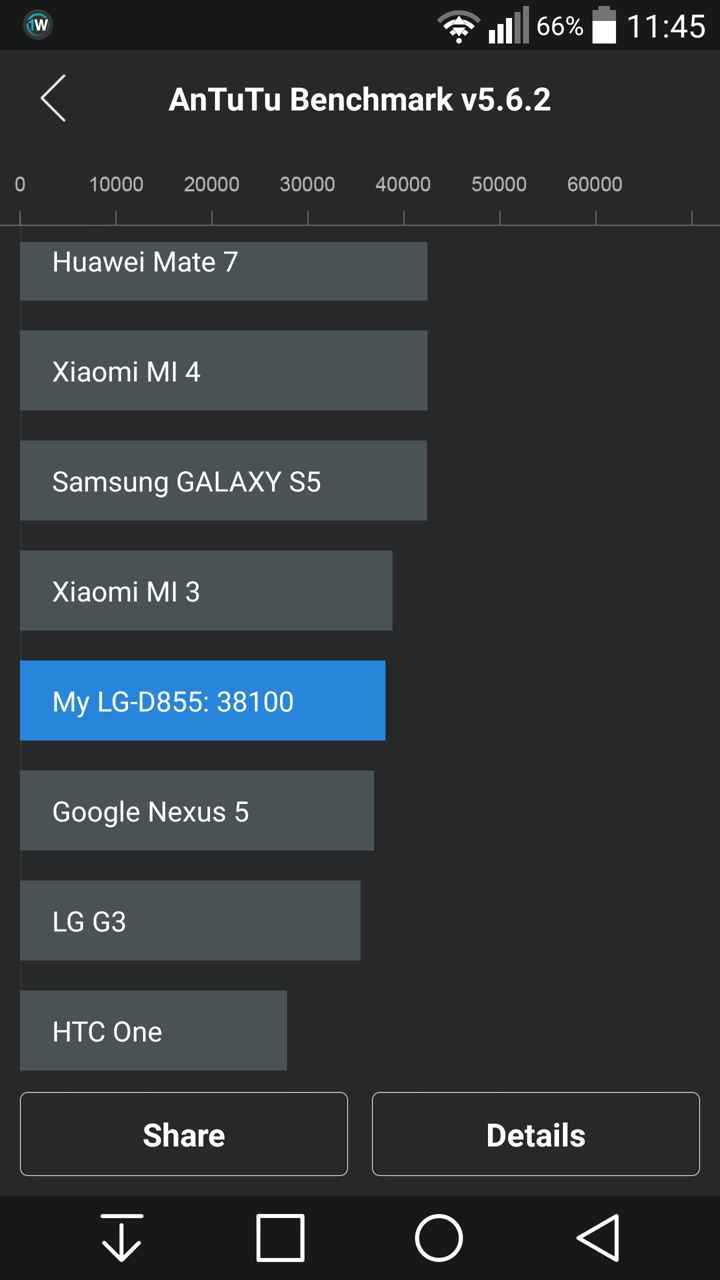Tap the Samsung GALAXY S5 comparison bar
720x1280 pixels.
click(x=223, y=481)
